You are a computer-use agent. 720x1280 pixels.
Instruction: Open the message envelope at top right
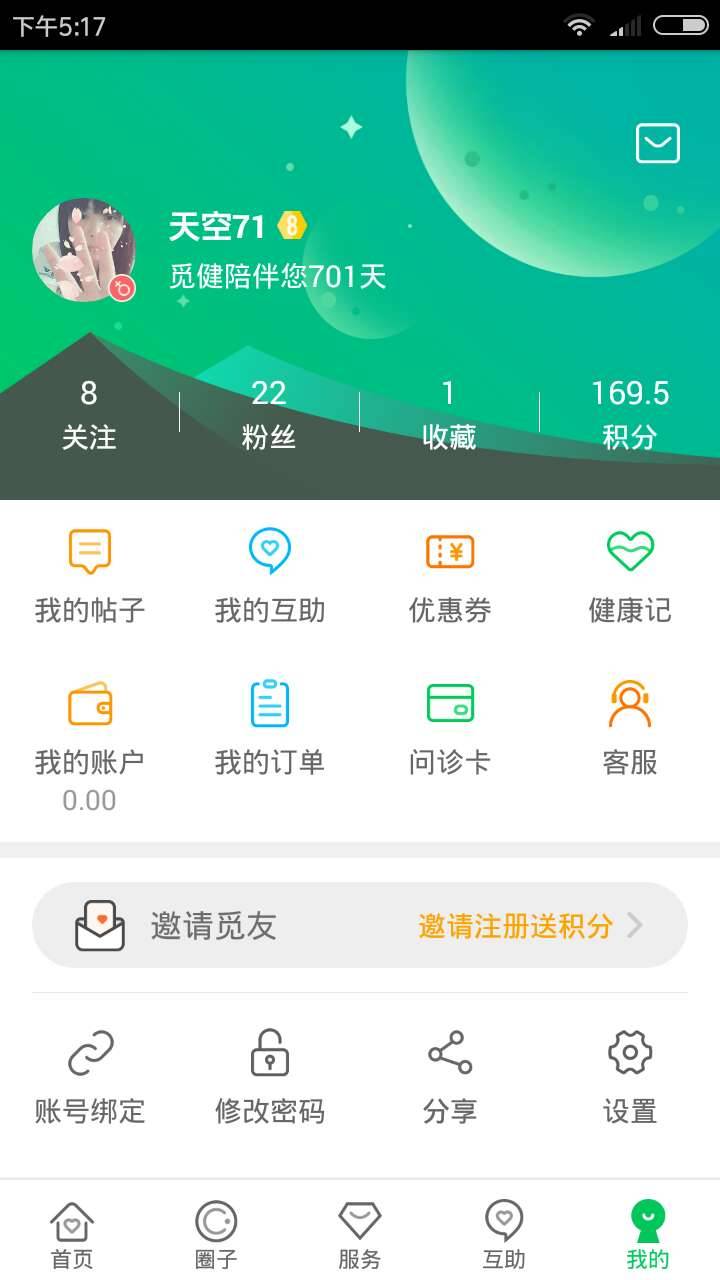click(x=658, y=143)
